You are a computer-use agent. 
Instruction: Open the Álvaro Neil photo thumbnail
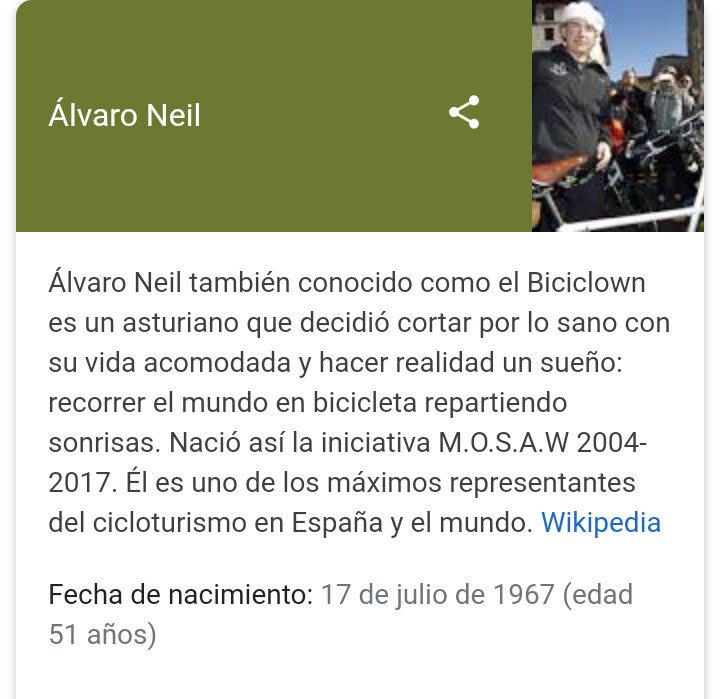coord(617,116)
